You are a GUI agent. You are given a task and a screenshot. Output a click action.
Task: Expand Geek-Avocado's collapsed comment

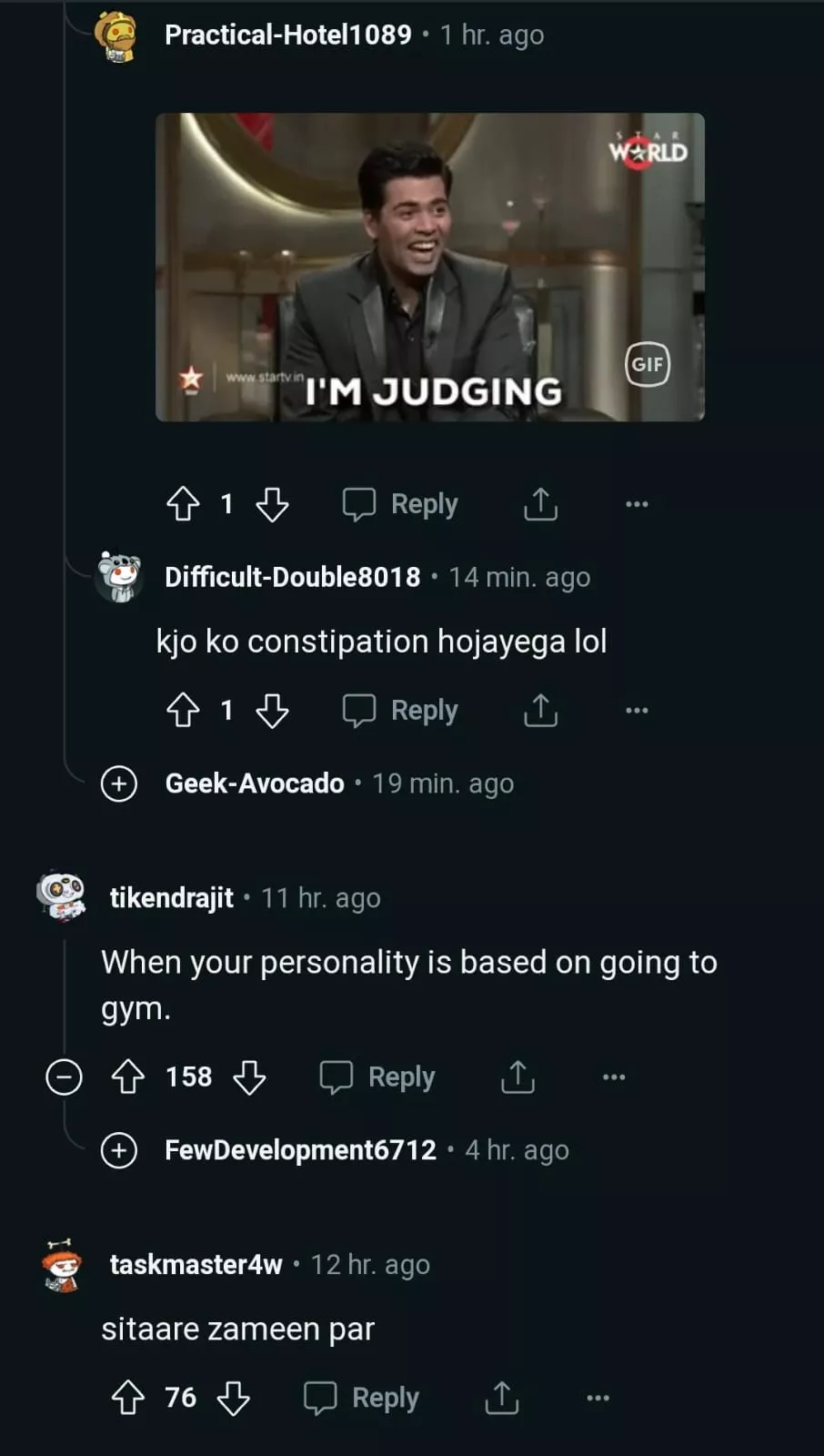(x=119, y=784)
